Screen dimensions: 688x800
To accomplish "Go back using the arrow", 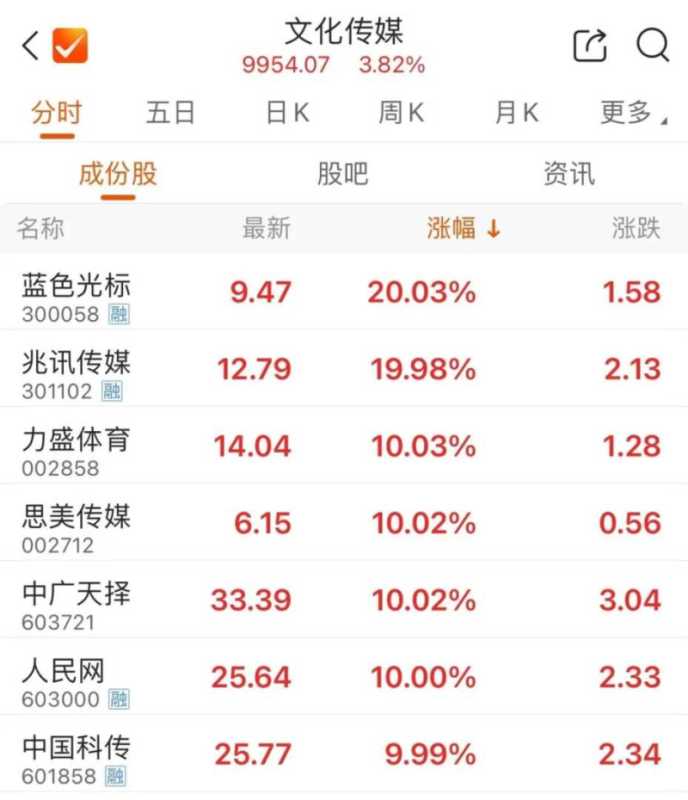I will pyautogui.click(x=31, y=45).
